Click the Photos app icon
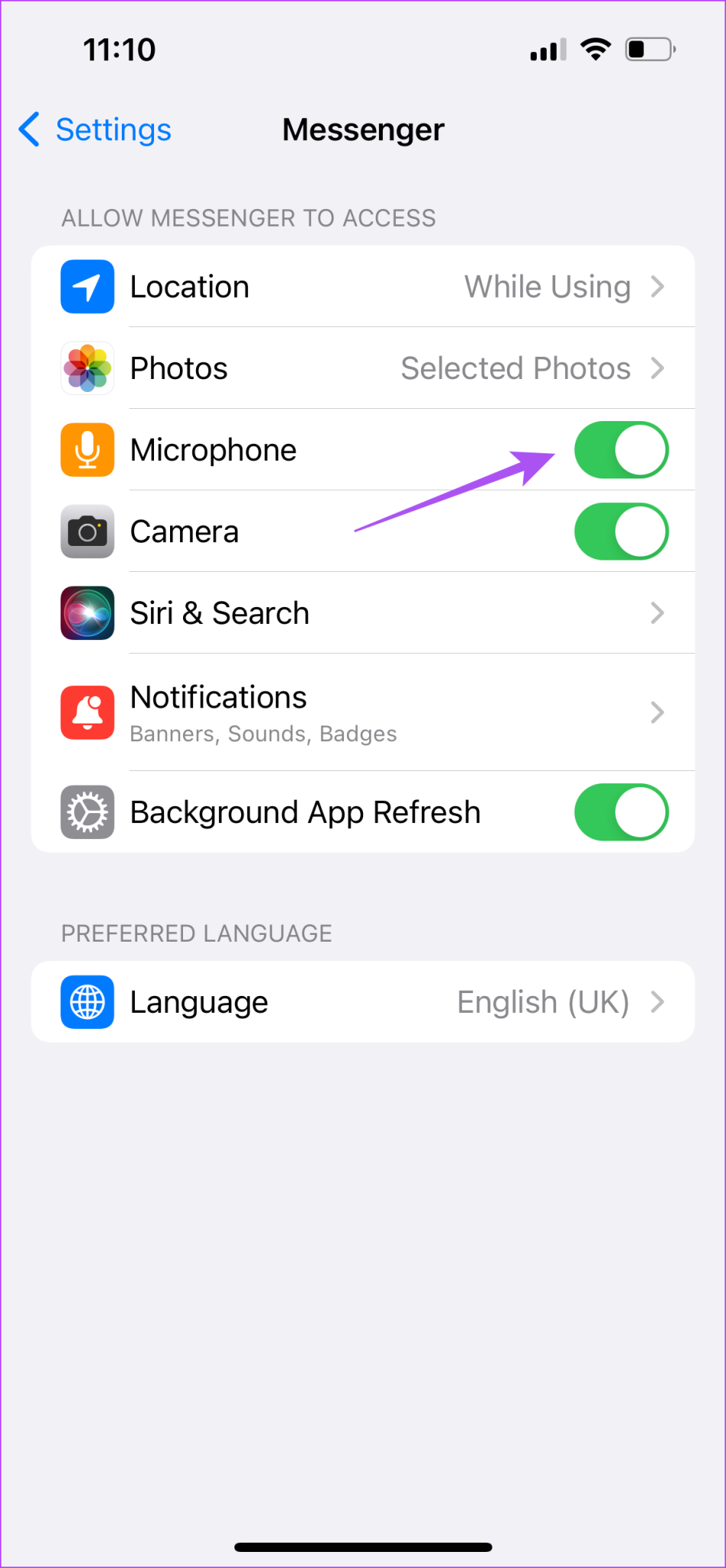This screenshot has width=726, height=1568. tap(87, 367)
